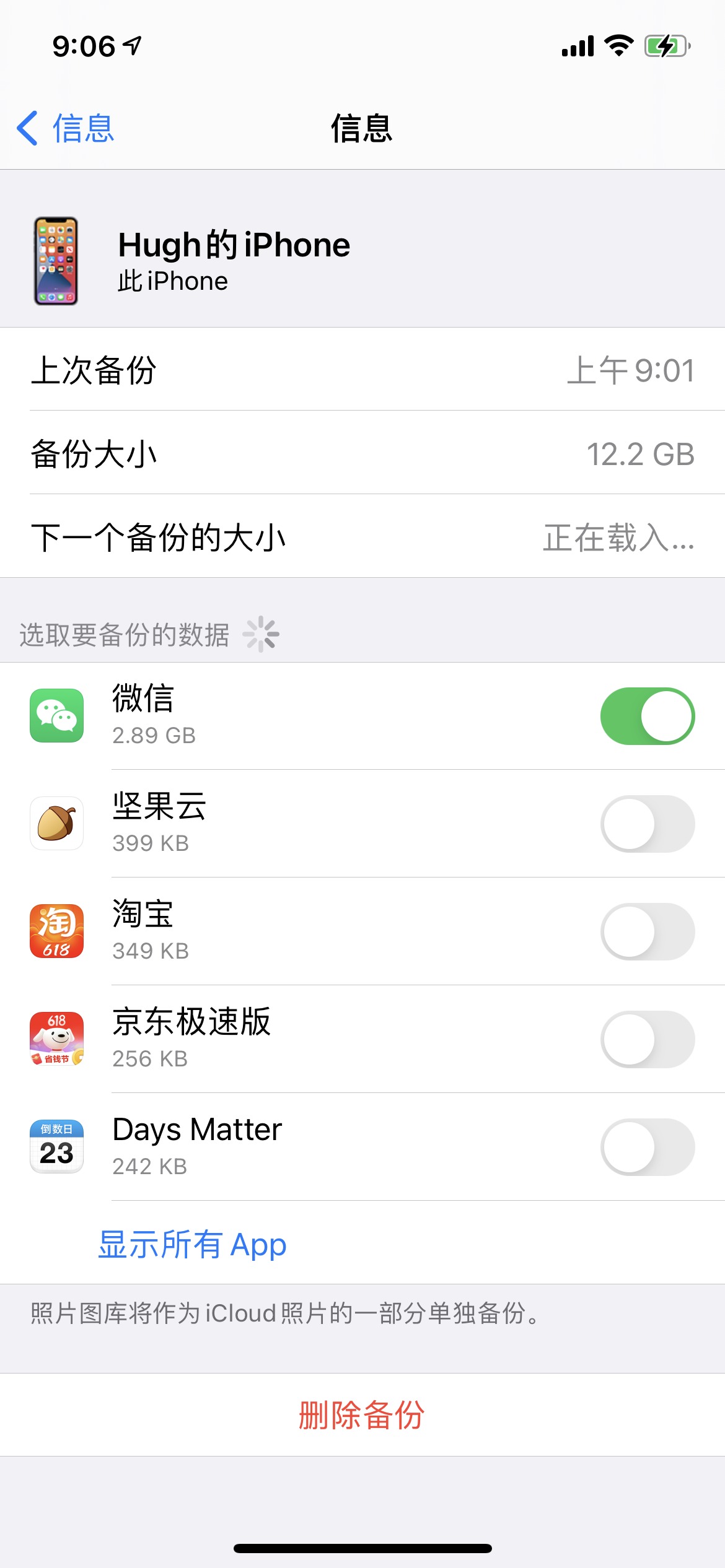Enable backup for 坚果云
The width and height of the screenshot is (725, 1568).
647,824
